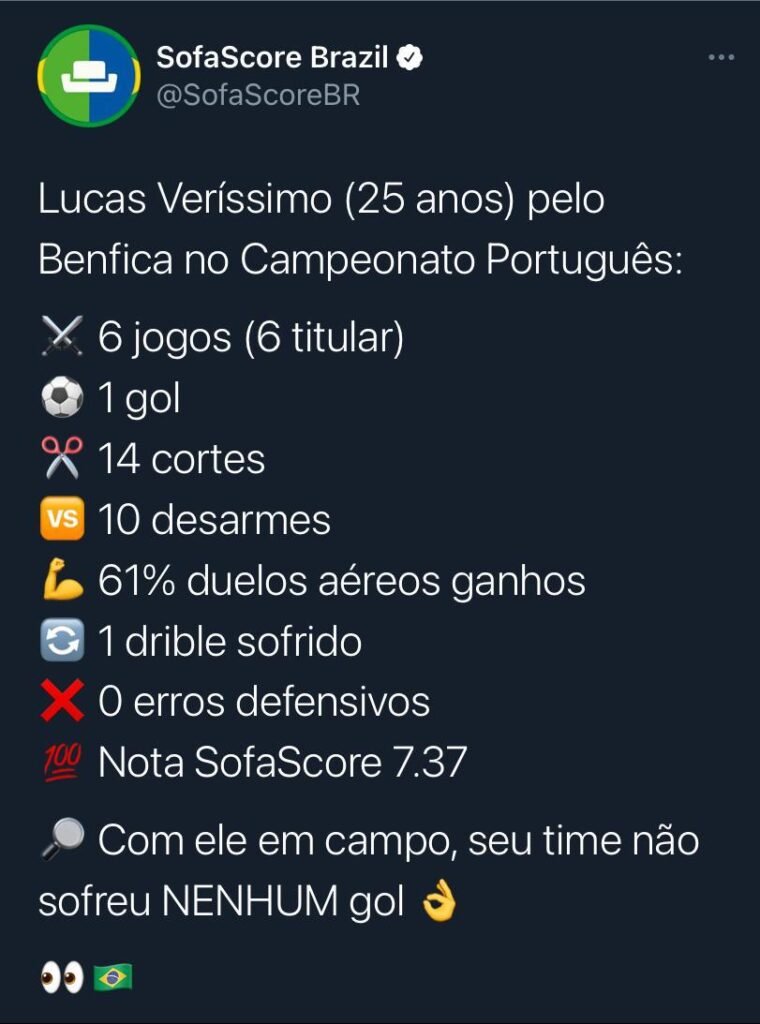The image size is (760, 1024).
Task: Open the tweet's overflow menu
Action: [x=721, y=58]
